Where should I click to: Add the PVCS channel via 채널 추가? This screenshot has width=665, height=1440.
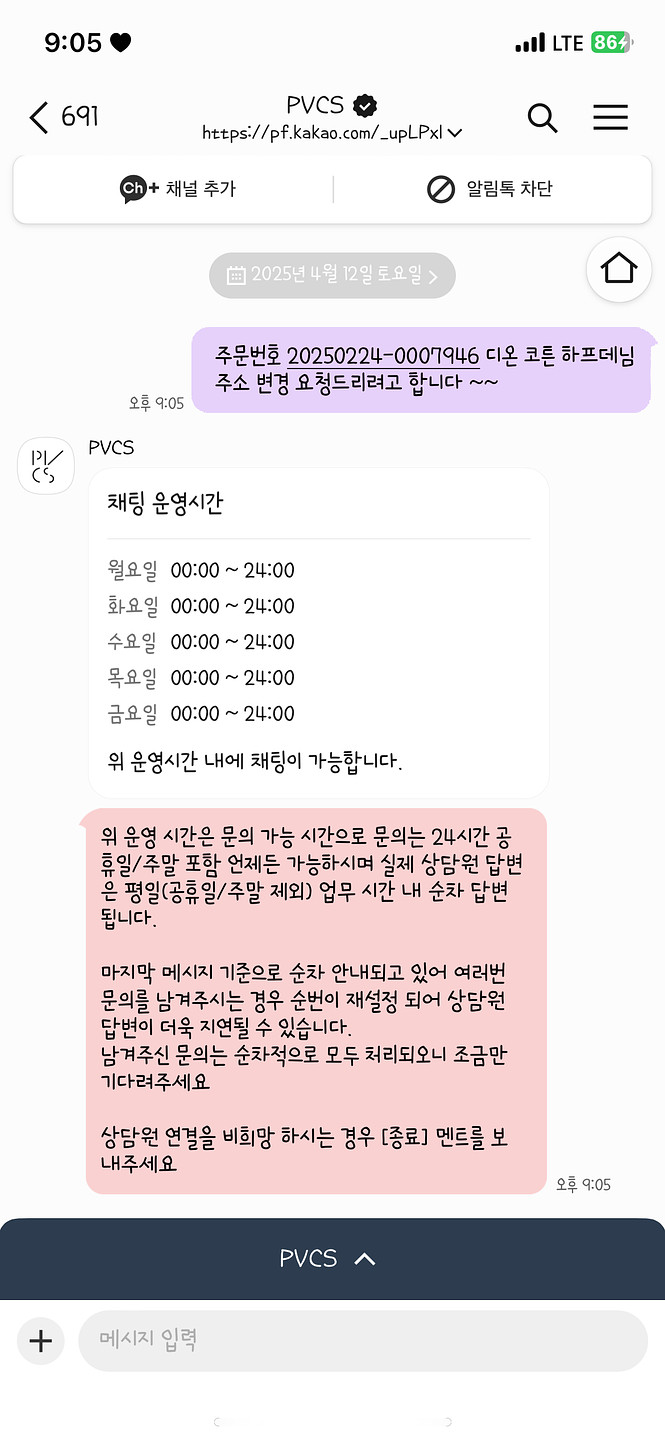click(x=178, y=189)
